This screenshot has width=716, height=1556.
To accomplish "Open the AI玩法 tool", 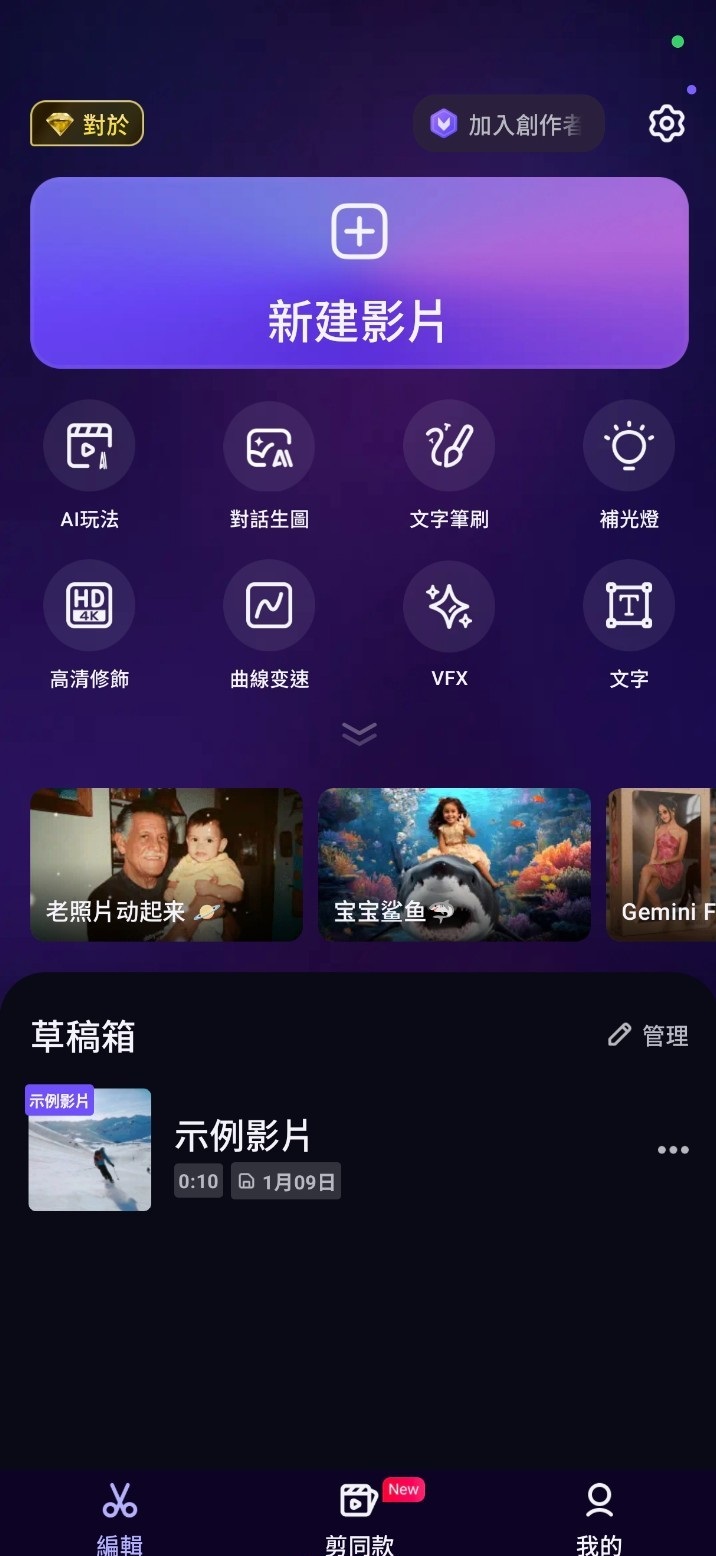I will click(89, 446).
